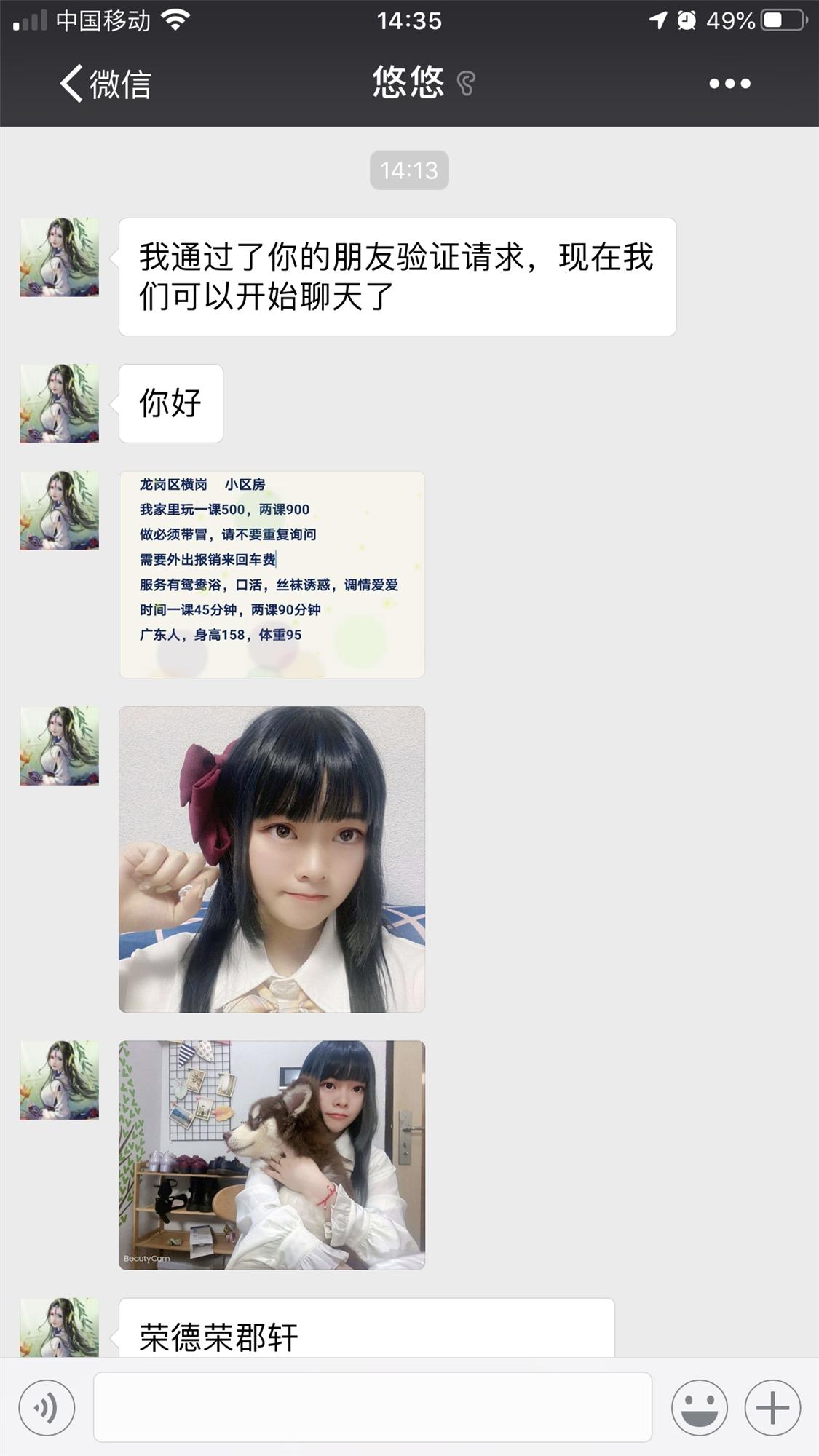This screenshot has width=819, height=1456.
Task: Open the avatar beside the 你好 message
Action: coord(59,403)
